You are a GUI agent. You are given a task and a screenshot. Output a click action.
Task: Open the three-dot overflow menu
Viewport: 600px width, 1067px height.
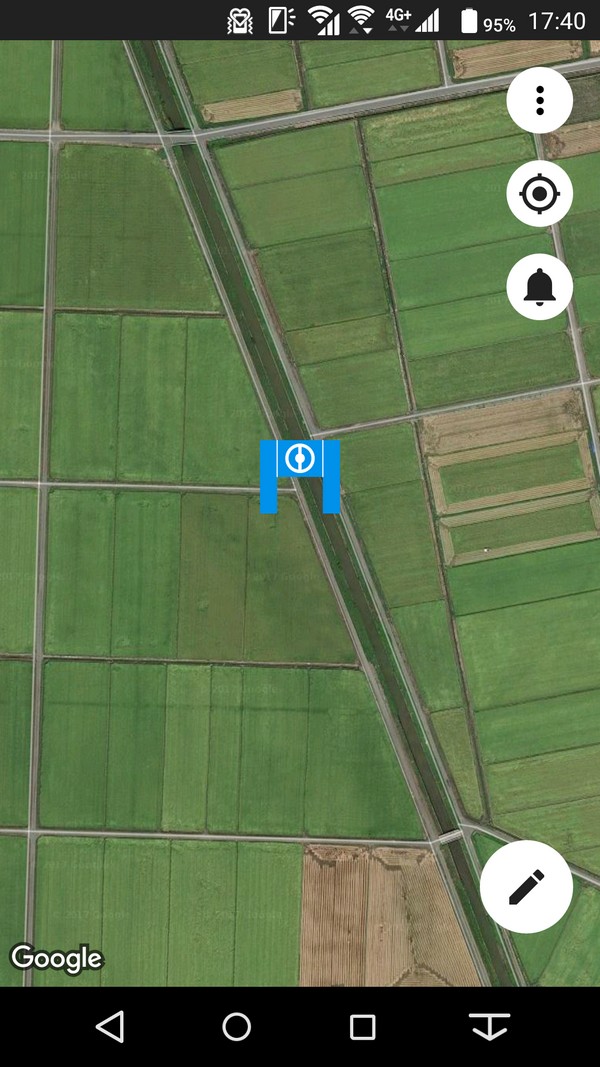(x=539, y=100)
